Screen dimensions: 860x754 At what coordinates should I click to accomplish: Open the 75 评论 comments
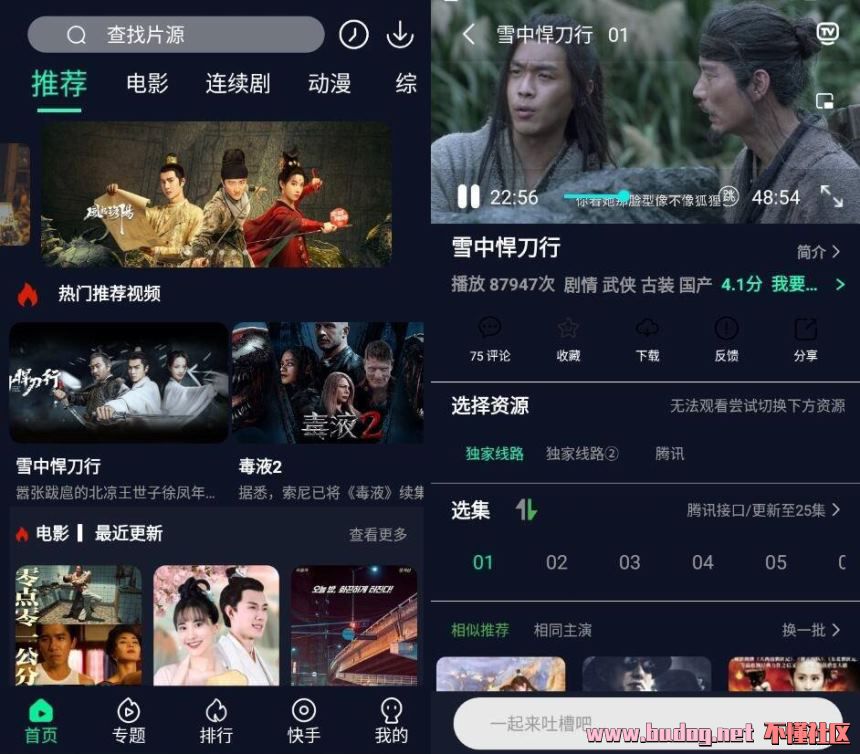pyautogui.click(x=490, y=339)
